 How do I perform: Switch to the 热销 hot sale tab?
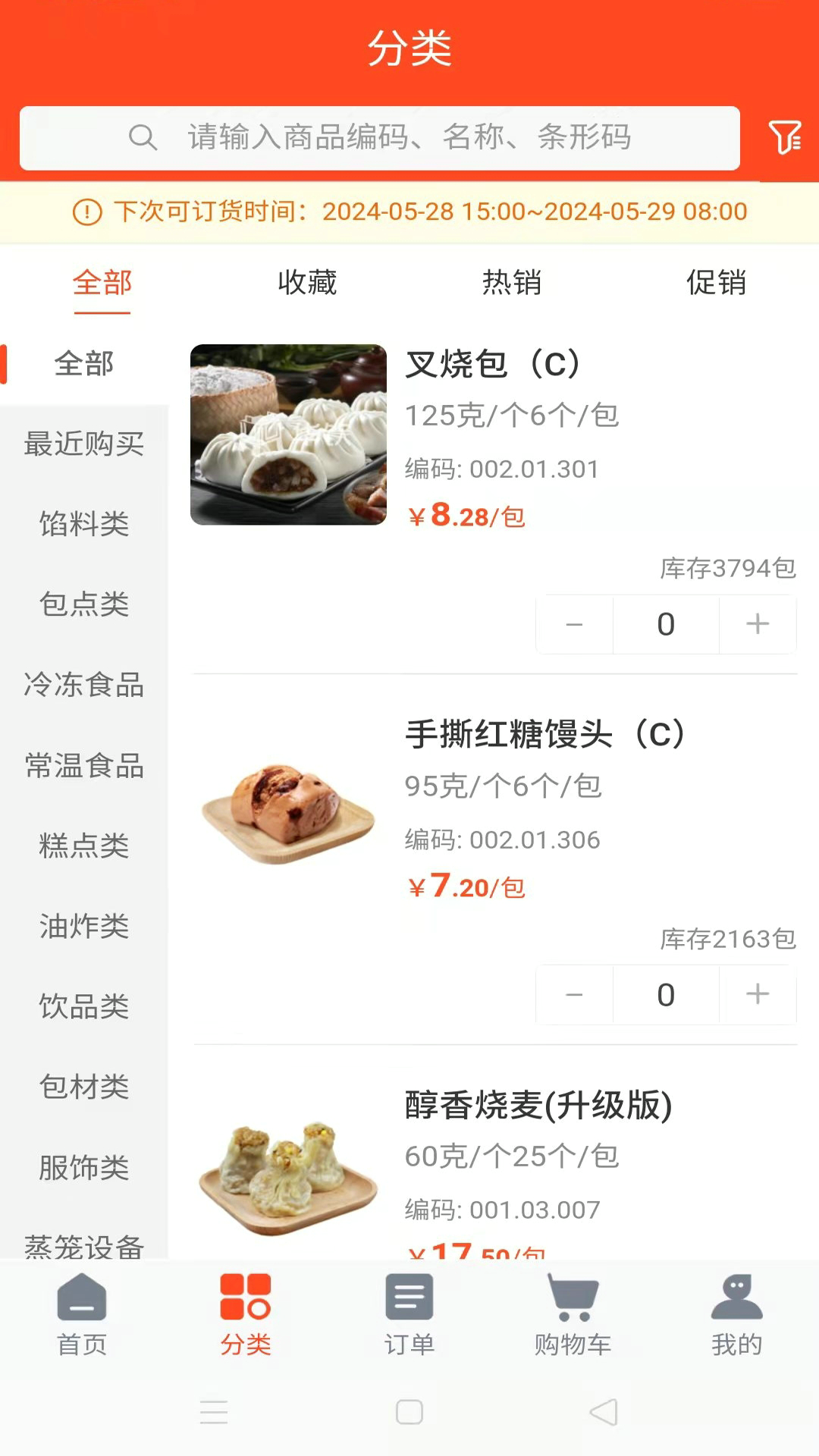tap(512, 283)
